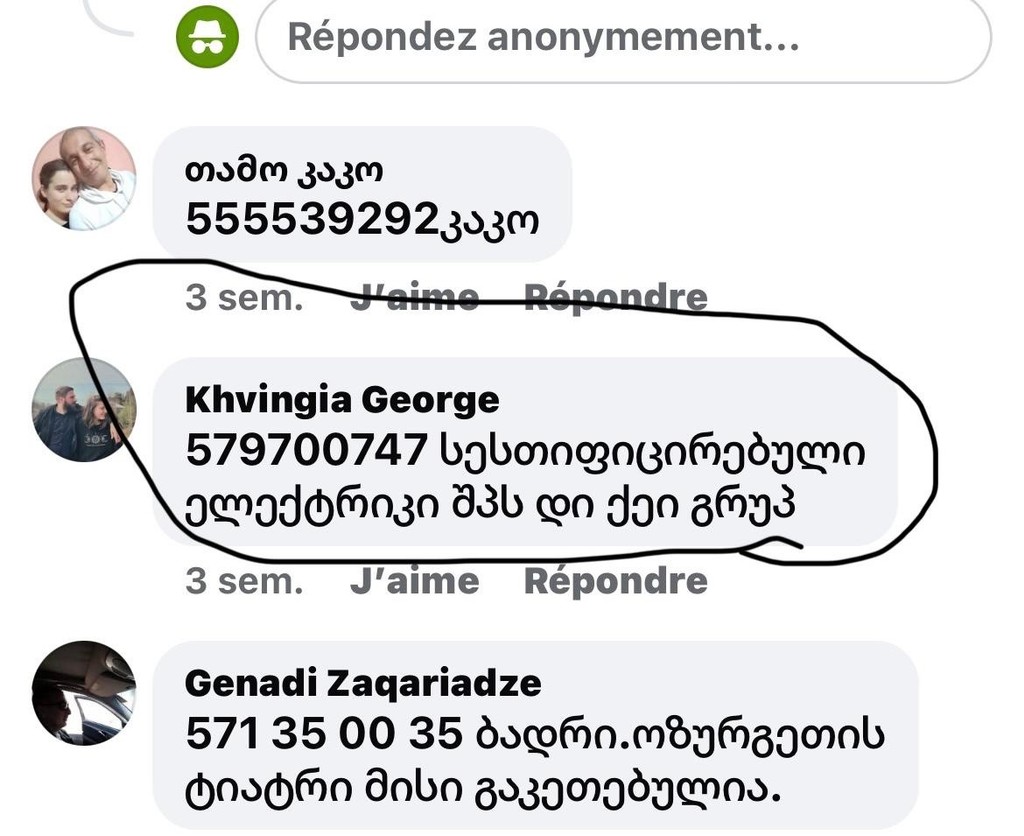Reply to თამო კაკო's comment
This screenshot has width=1024, height=836.
[615, 298]
